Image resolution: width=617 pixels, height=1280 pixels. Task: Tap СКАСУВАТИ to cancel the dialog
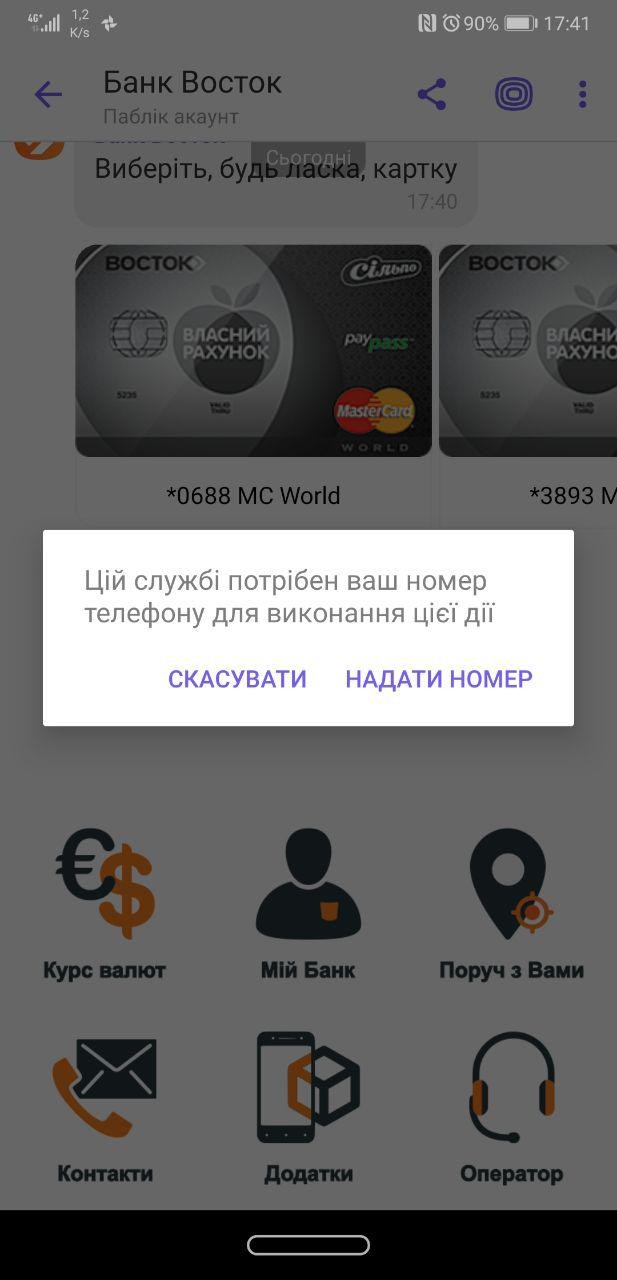pyautogui.click(x=237, y=679)
